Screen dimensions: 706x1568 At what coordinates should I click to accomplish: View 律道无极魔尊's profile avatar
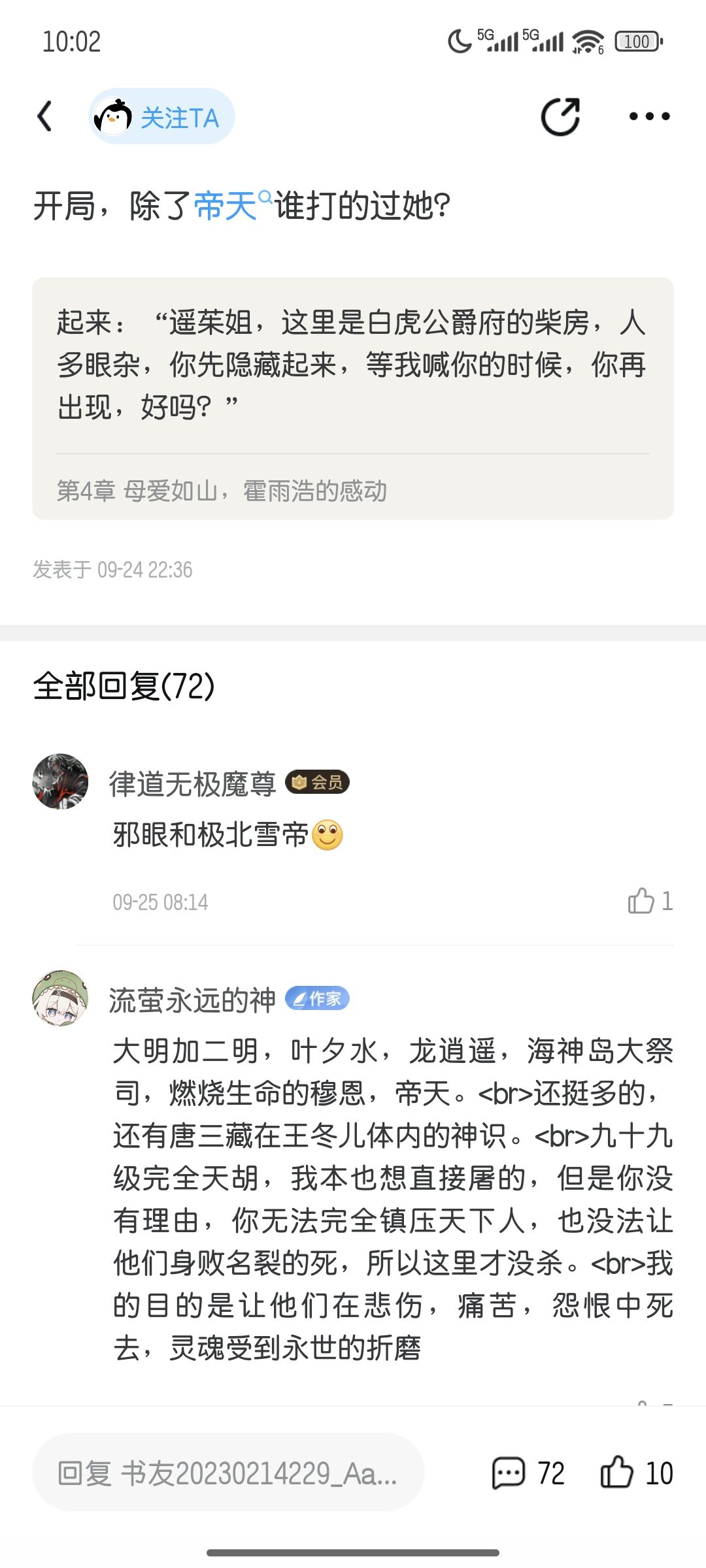[x=60, y=781]
